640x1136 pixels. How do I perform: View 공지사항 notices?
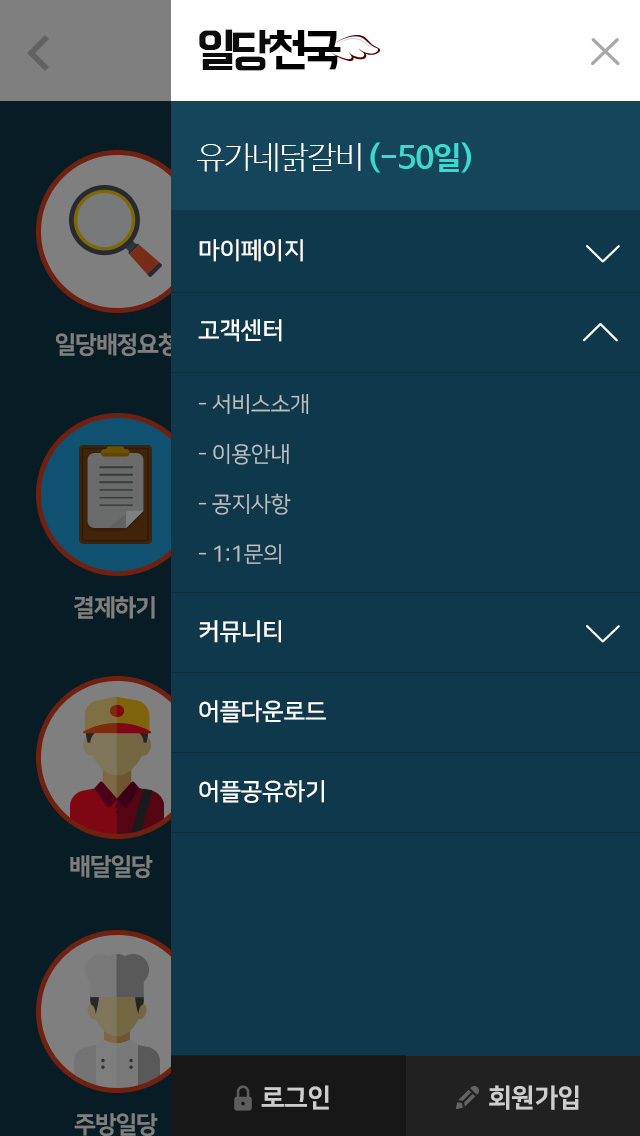click(244, 504)
